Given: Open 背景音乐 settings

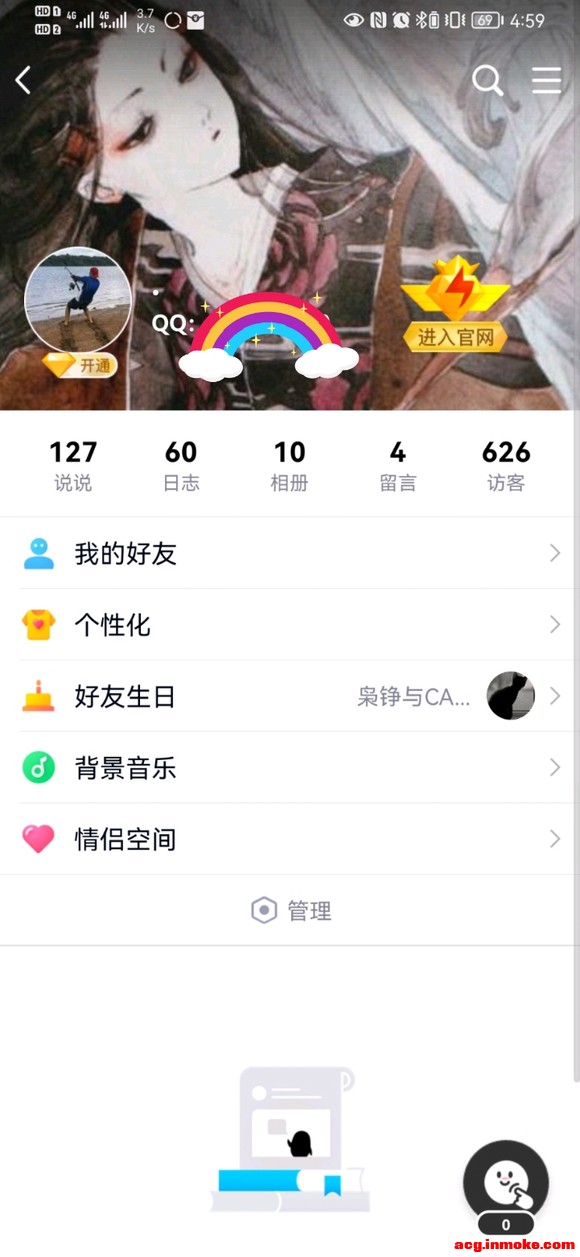Looking at the screenshot, I should pyautogui.click(x=290, y=768).
